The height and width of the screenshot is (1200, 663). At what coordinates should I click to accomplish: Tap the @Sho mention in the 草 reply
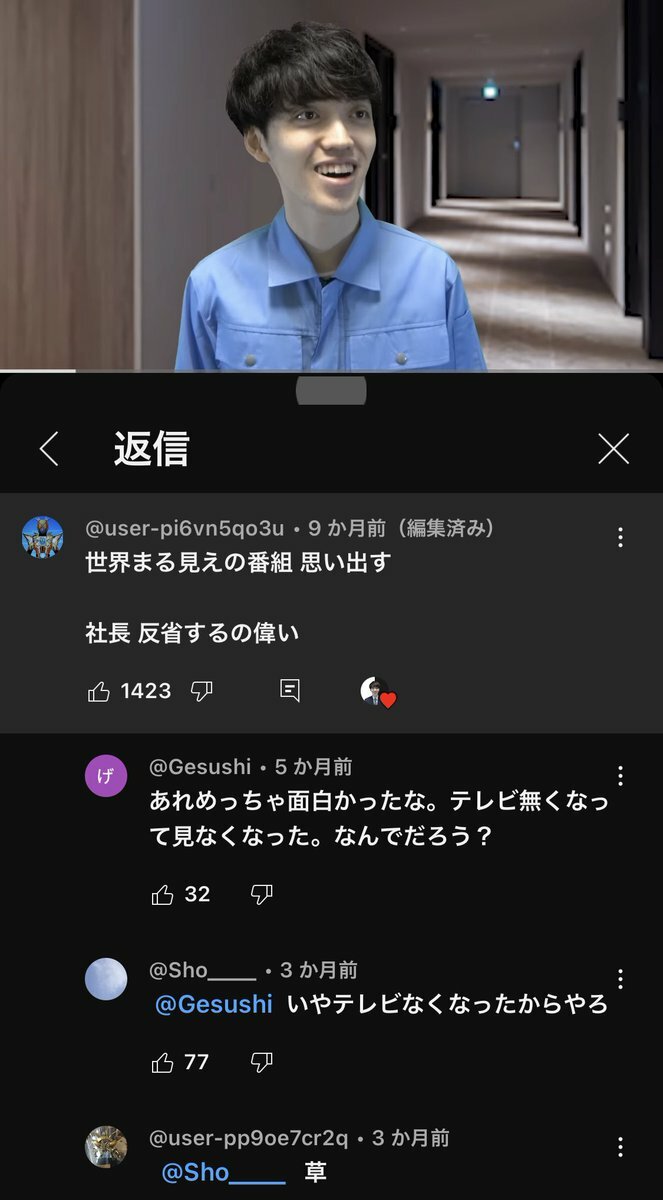(x=222, y=1172)
